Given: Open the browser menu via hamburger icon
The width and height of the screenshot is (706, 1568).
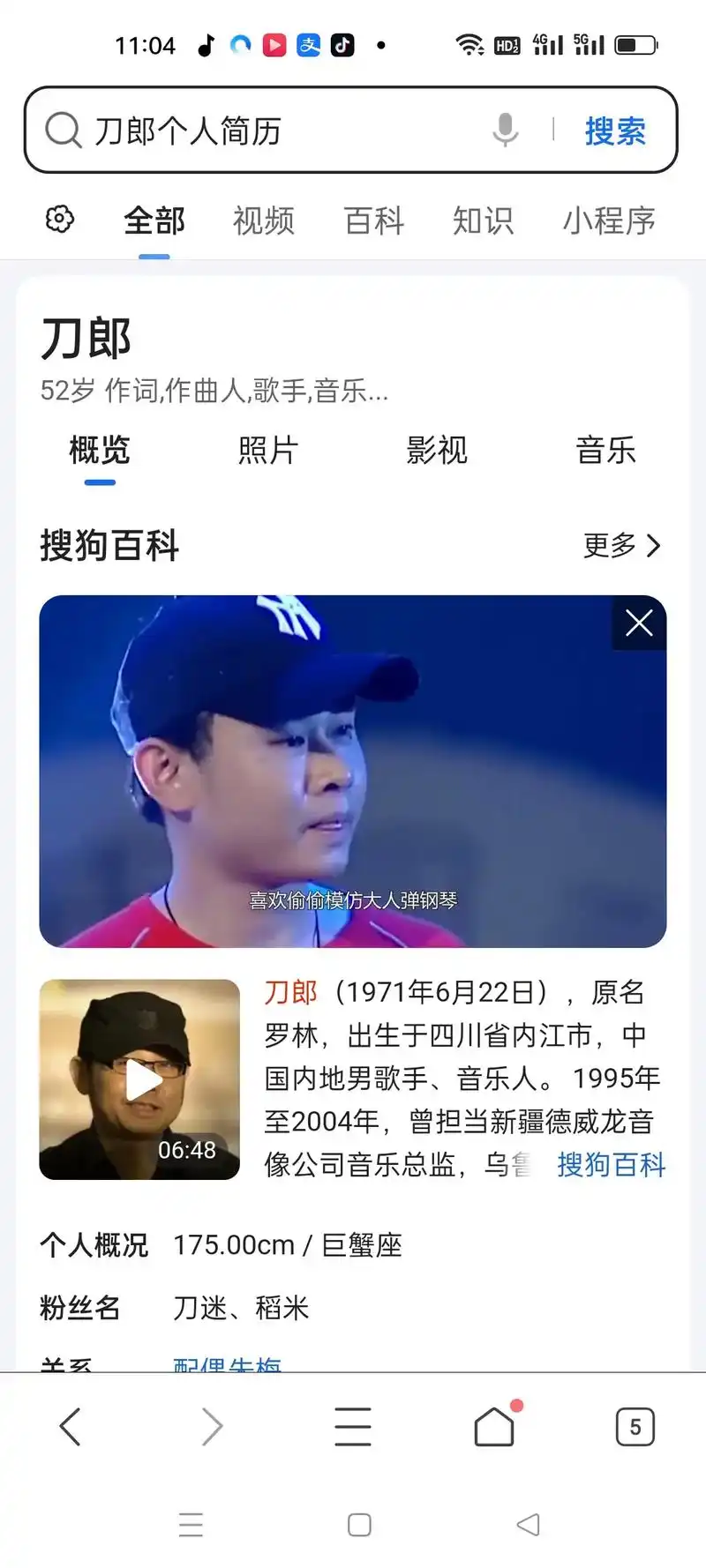Looking at the screenshot, I should point(352,1426).
